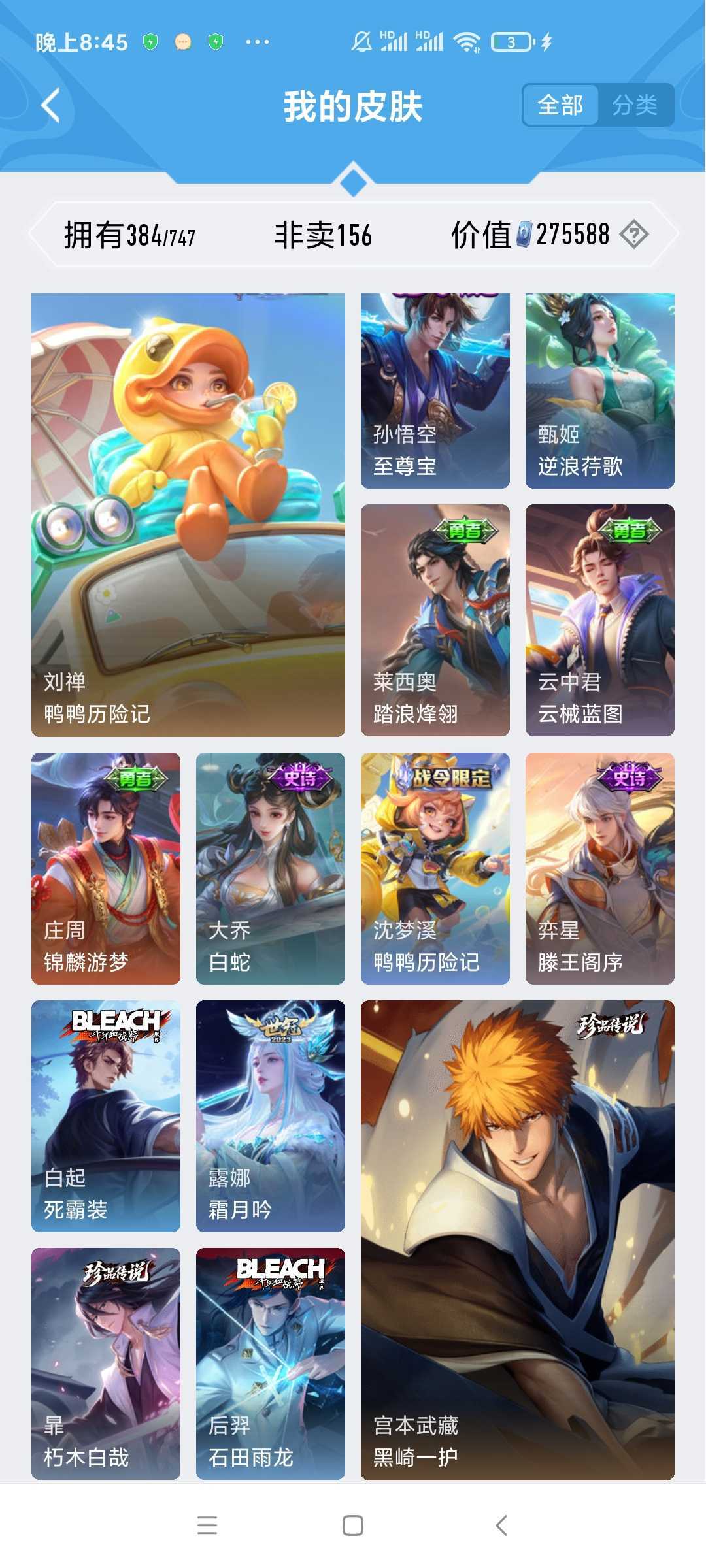
Task: Switch to the 分类 view
Action: pyautogui.click(x=635, y=105)
